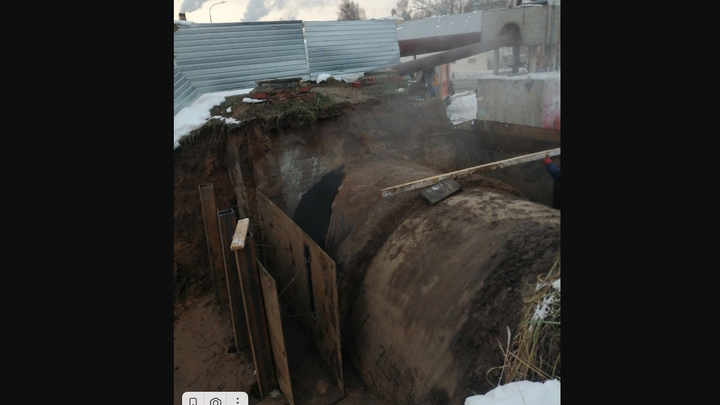The image size is (720, 405).
Task: Tap the camera screenshot icon in the toolbar
Action: pyautogui.click(x=215, y=401)
